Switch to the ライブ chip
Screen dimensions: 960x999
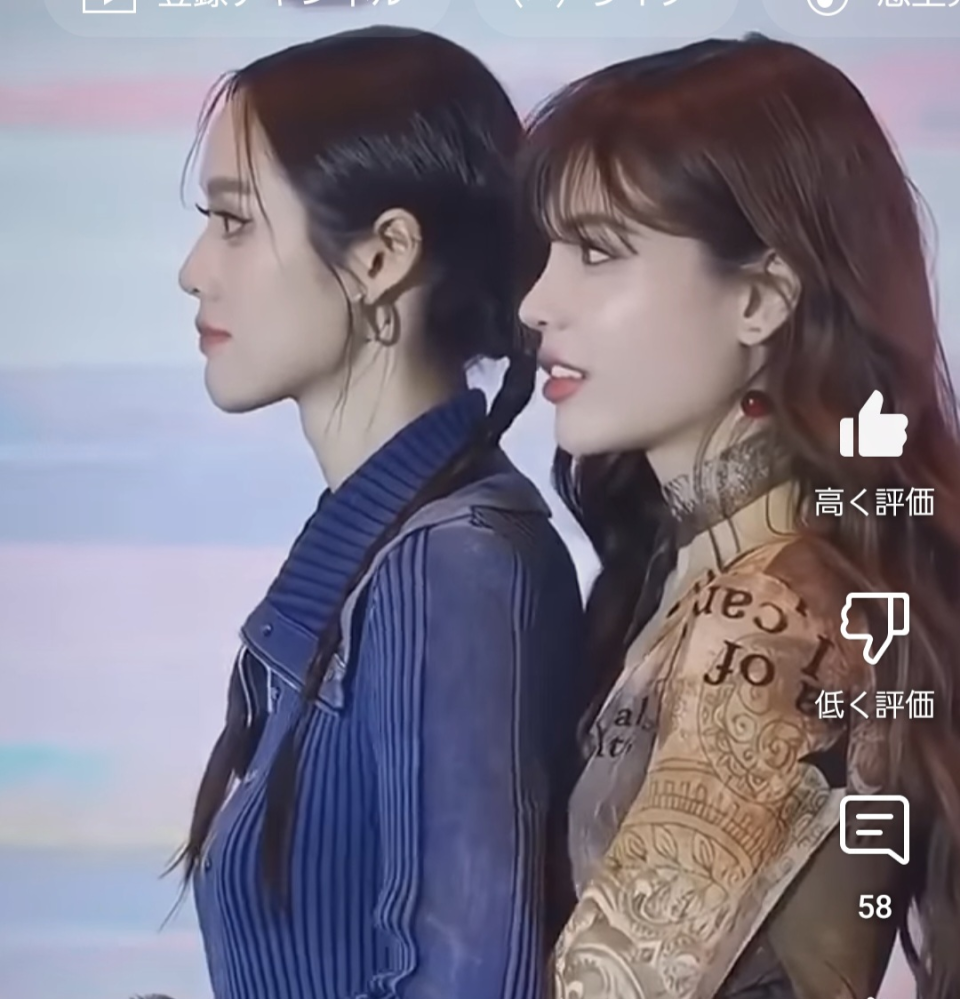(x=605, y=8)
